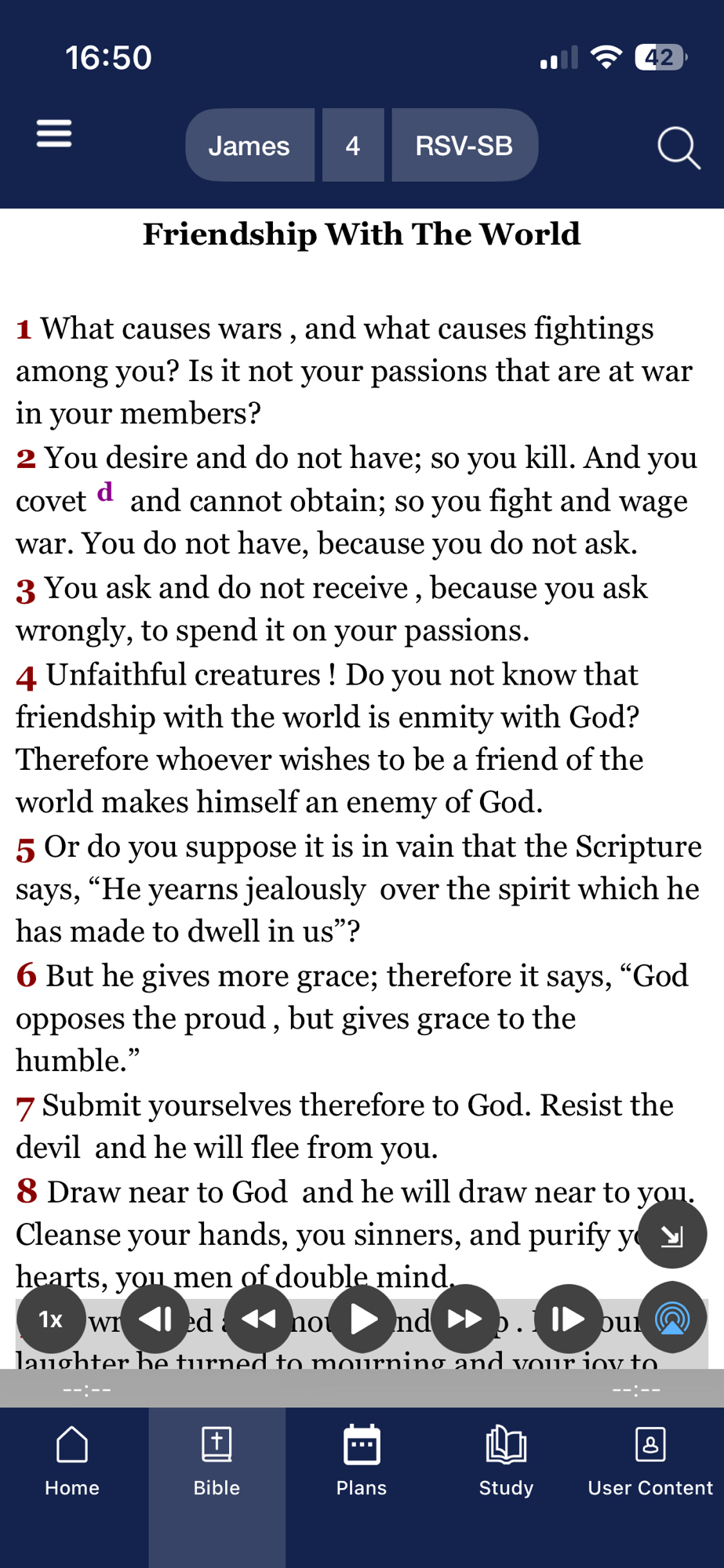Select the James book chooser
The height and width of the screenshot is (1568, 724).
(249, 146)
